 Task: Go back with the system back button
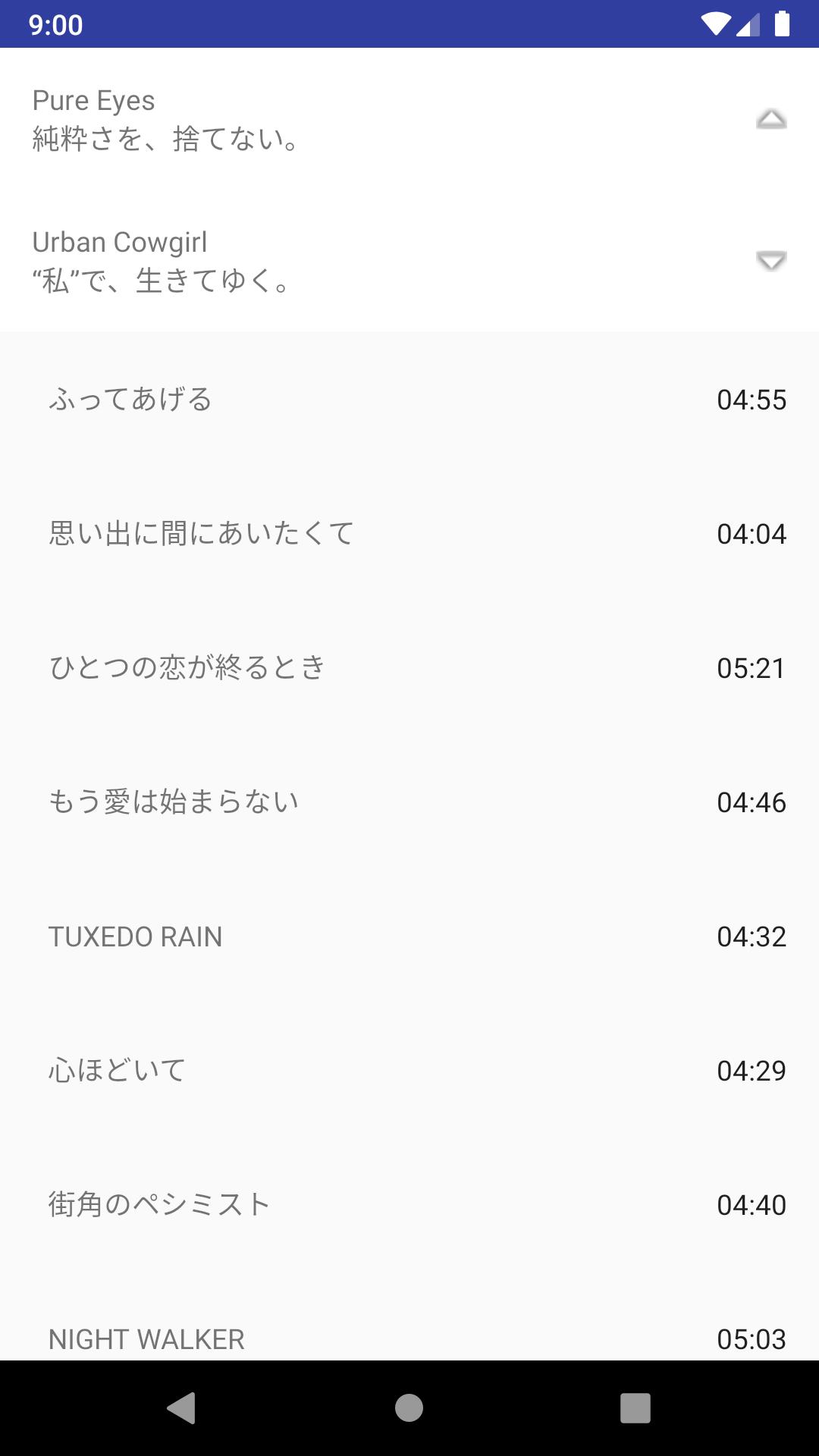[x=181, y=1408]
